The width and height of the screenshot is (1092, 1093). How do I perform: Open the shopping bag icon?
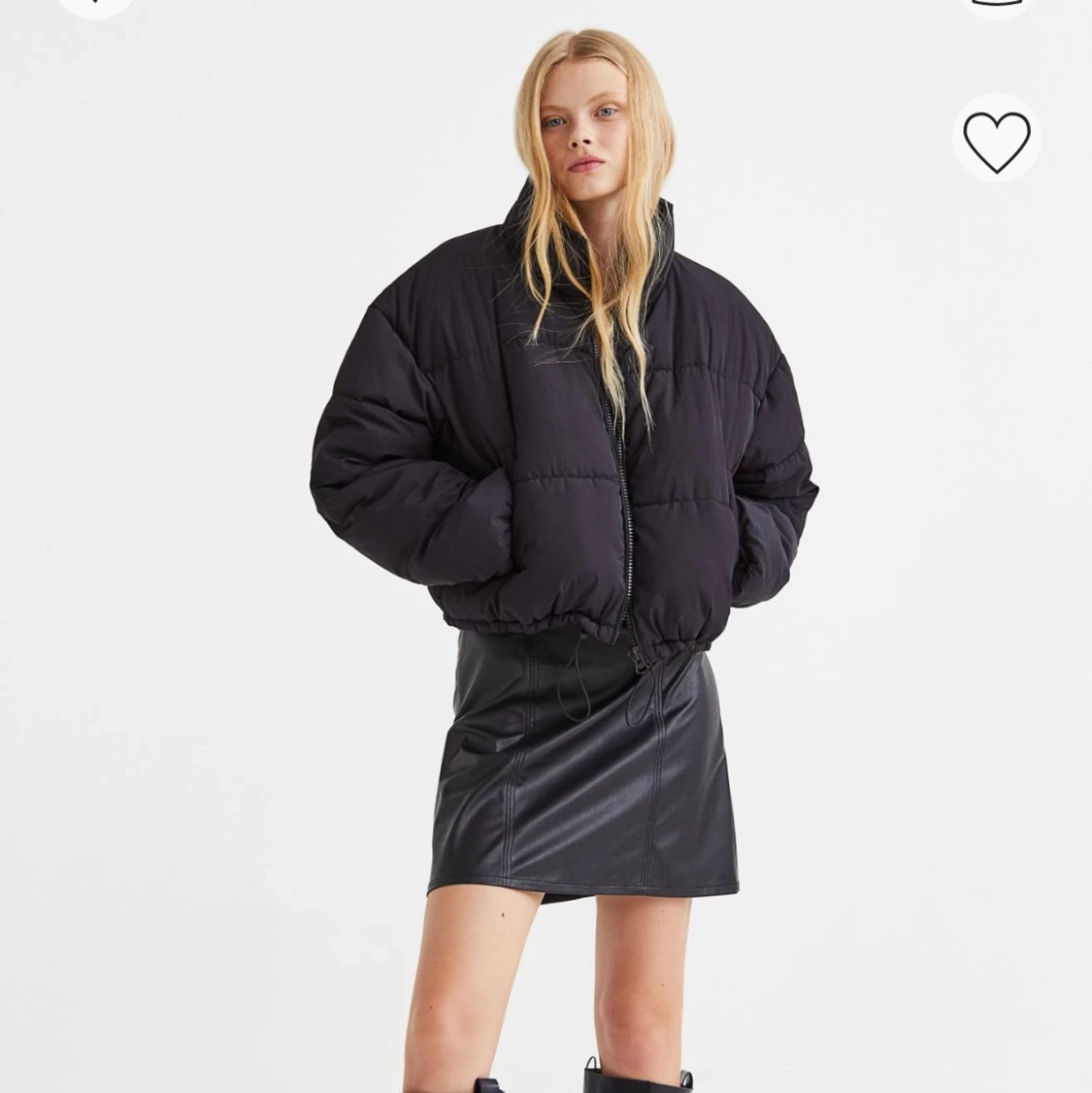pyautogui.click(x=996, y=5)
